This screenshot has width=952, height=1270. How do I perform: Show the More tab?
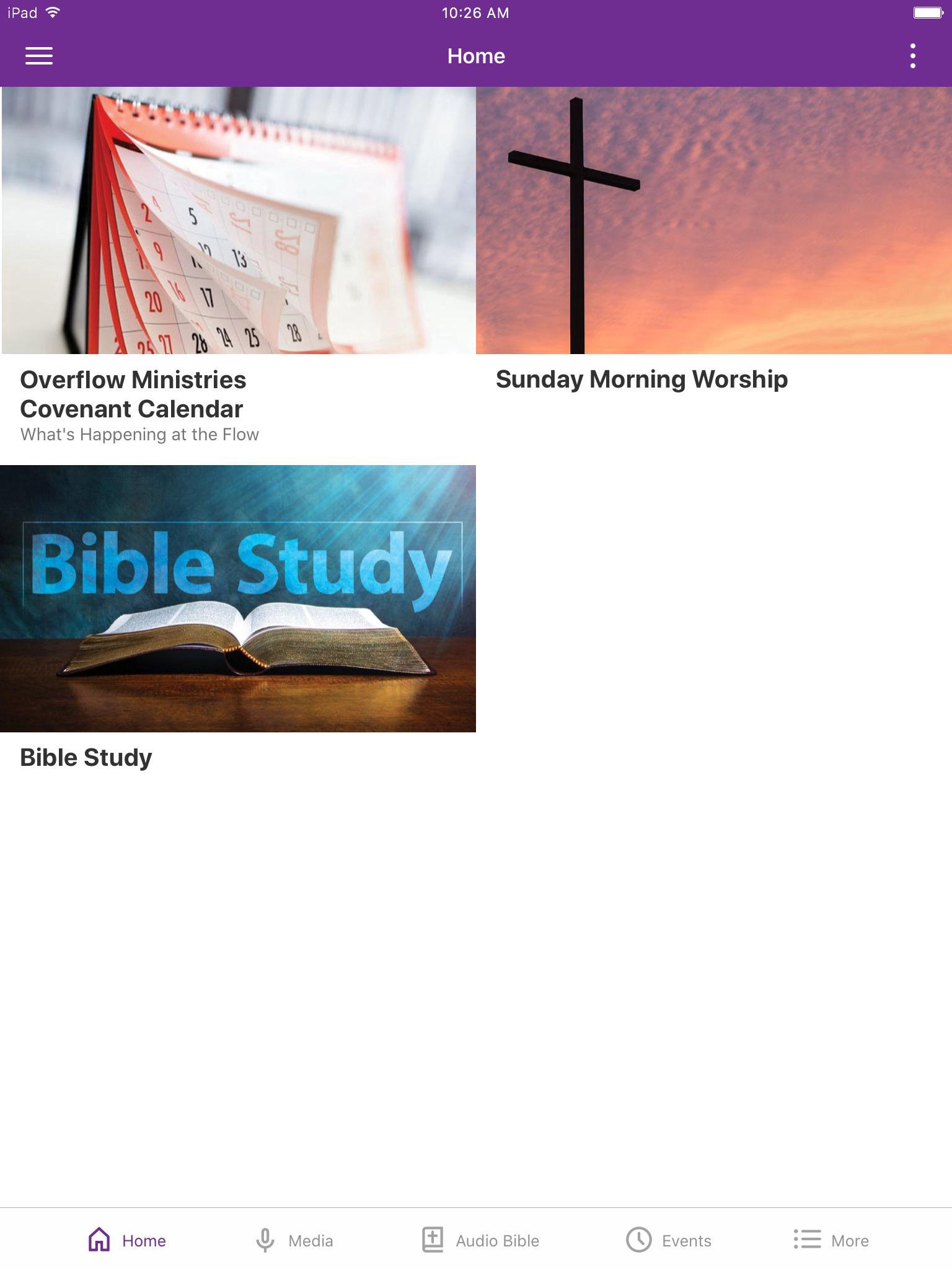click(x=831, y=1240)
